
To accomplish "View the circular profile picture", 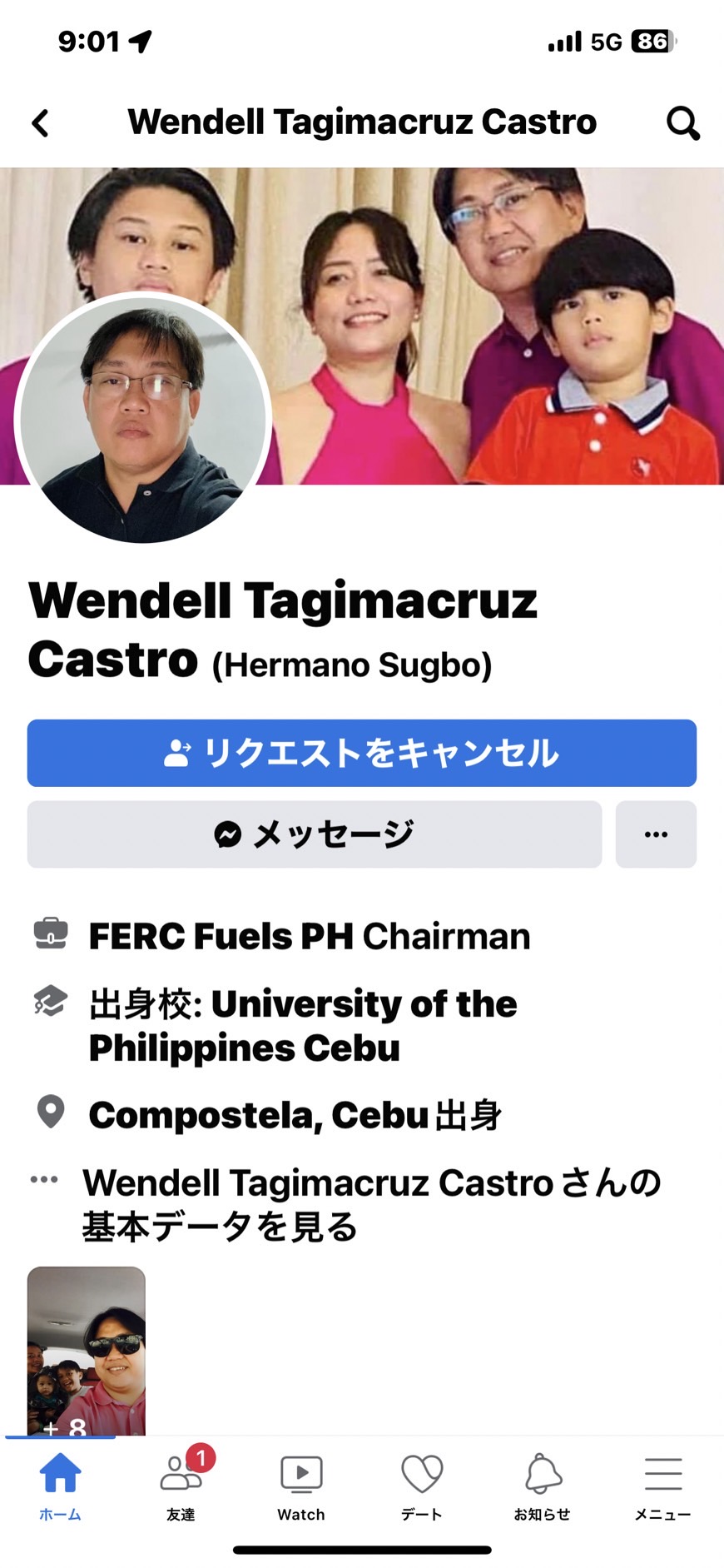I will point(142,419).
